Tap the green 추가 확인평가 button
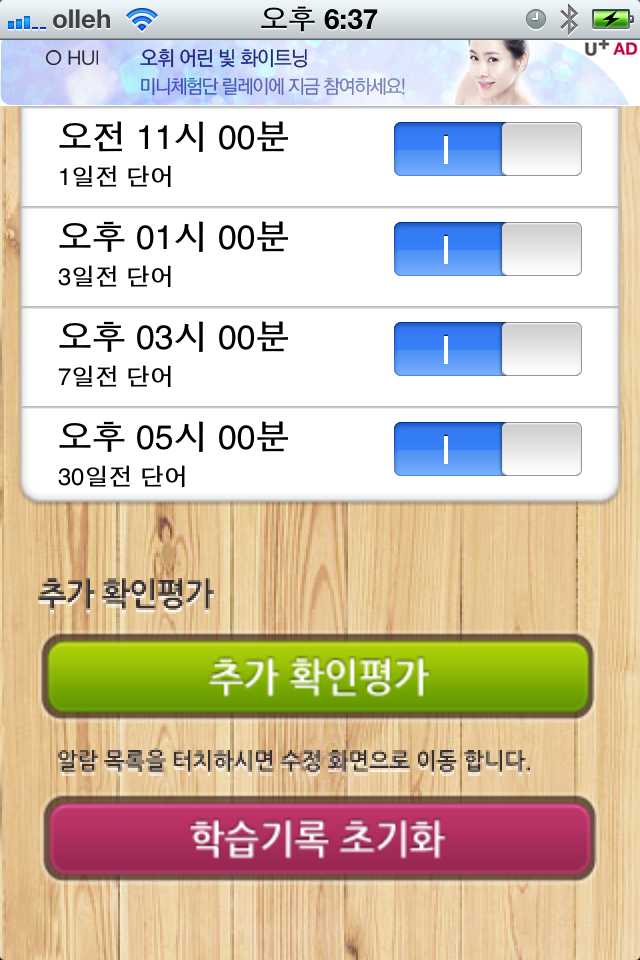640x960 pixels. coord(318,677)
